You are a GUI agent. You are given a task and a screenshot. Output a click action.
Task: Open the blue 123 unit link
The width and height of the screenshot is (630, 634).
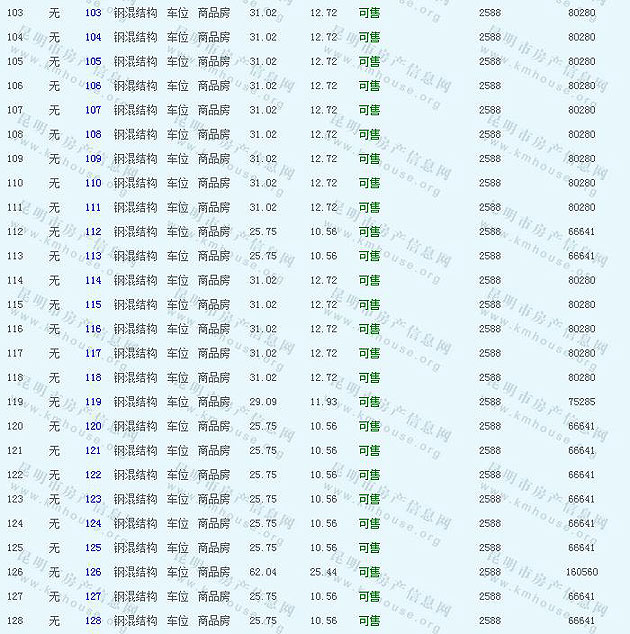(x=93, y=499)
